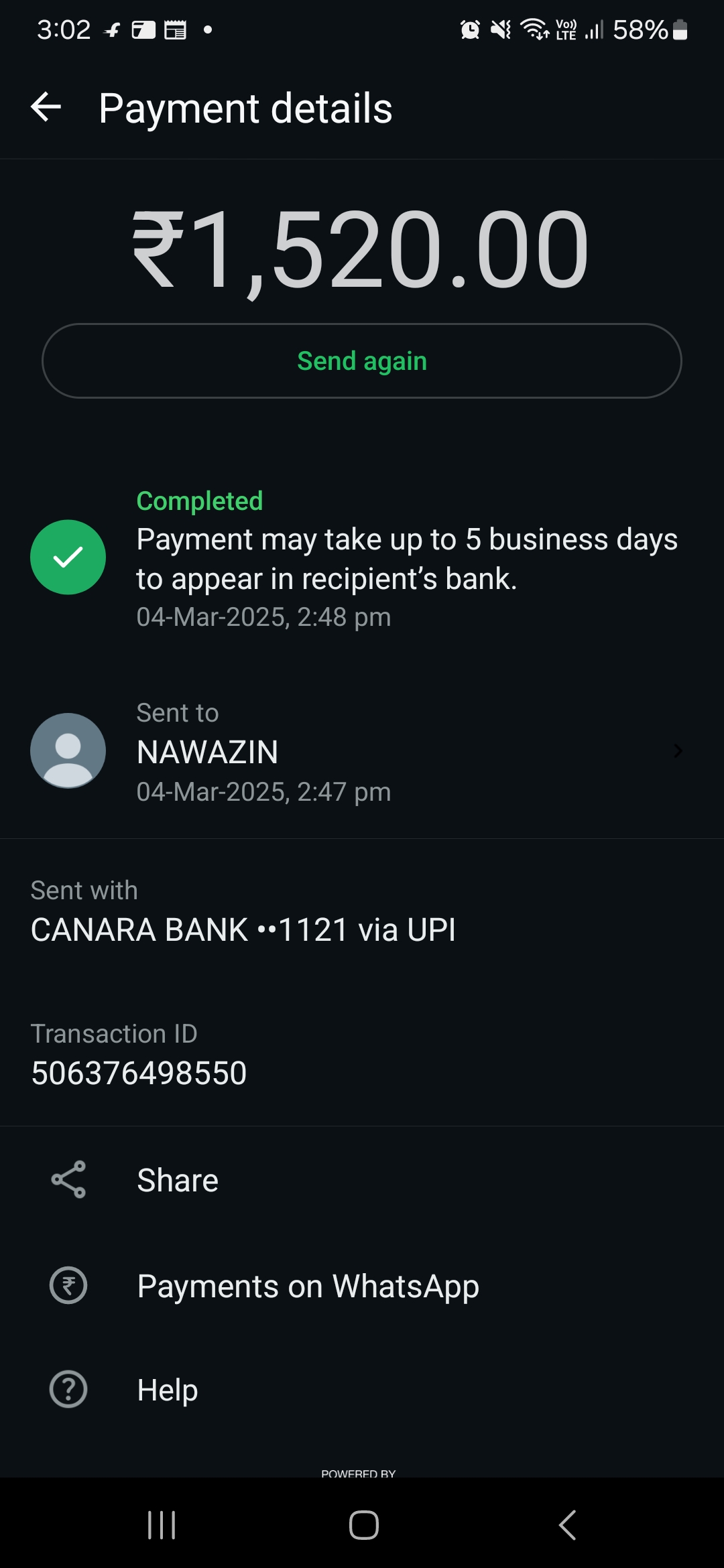Open the recent apps view
The height and width of the screenshot is (1568, 724).
coord(162,1525)
